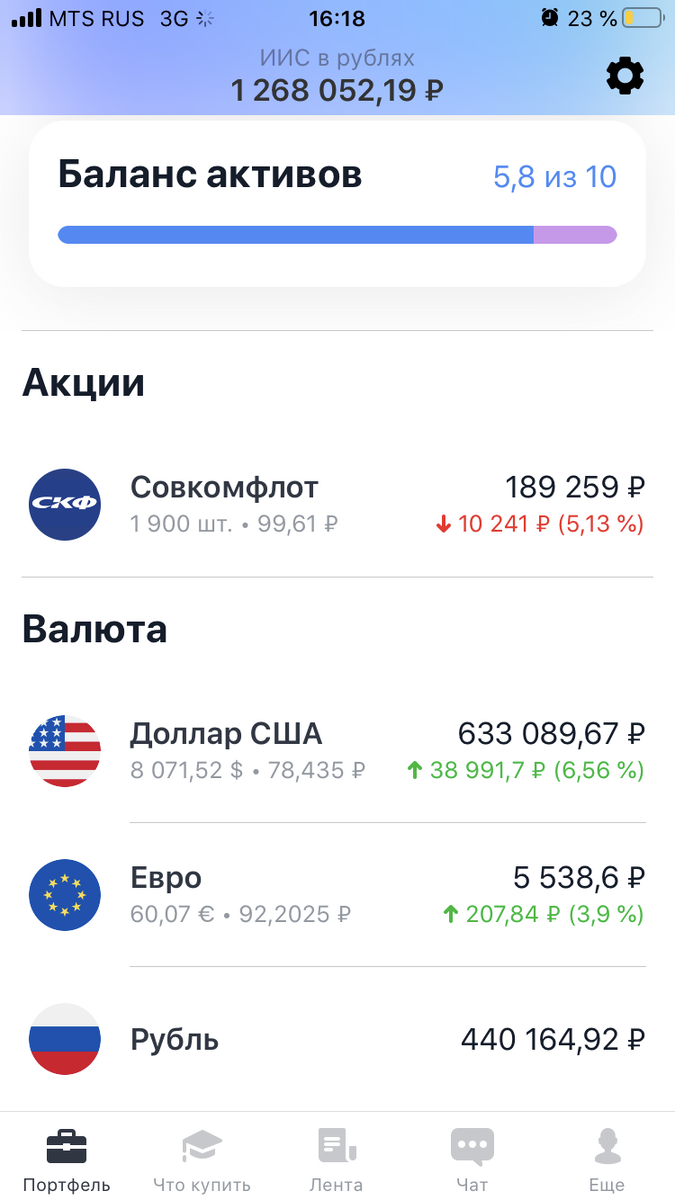Go to the Чат tab
Viewport: 675px width, 1200px height.
(472, 1157)
